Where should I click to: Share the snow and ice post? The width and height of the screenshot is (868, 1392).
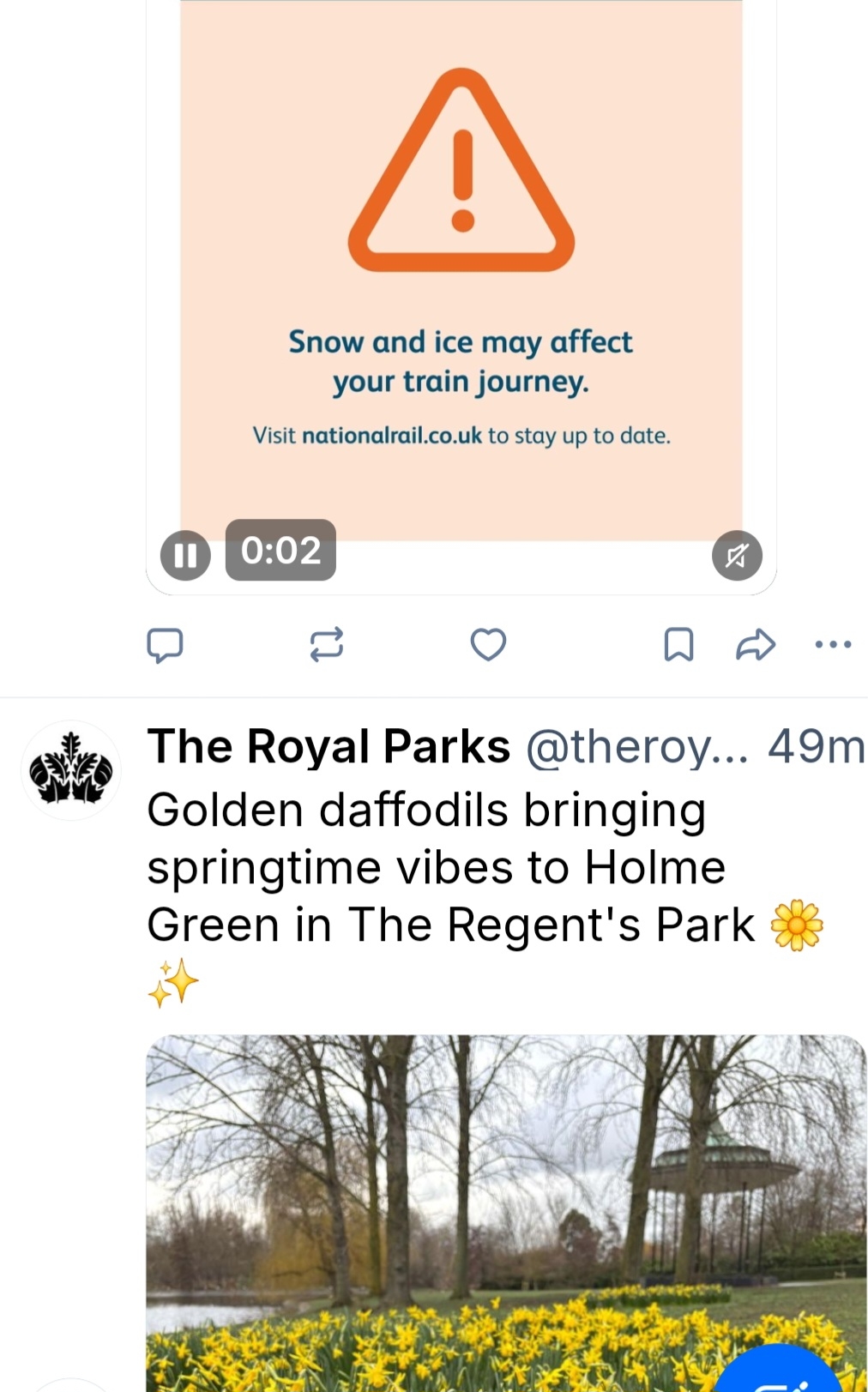pos(756,644)
